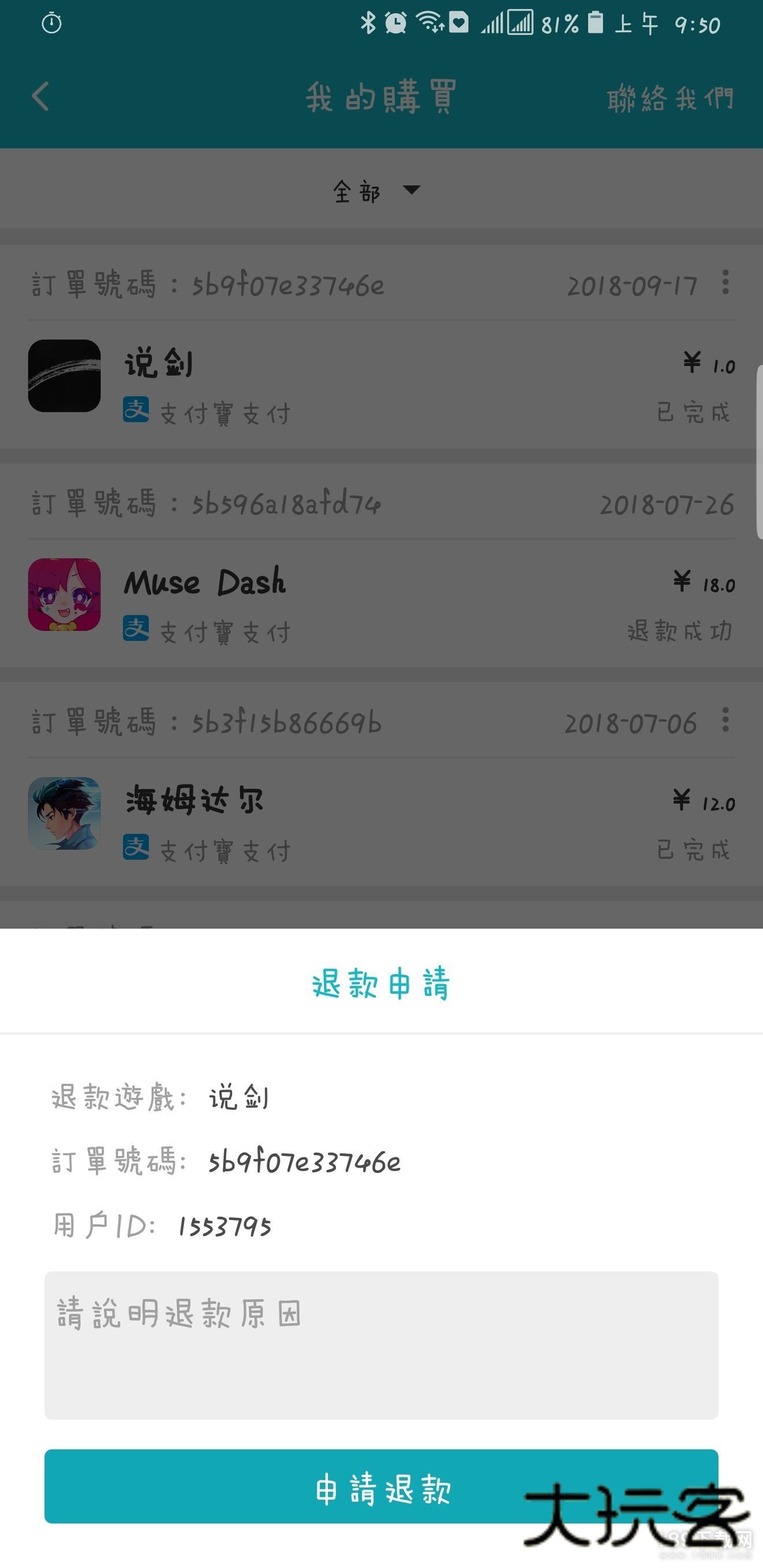The height and width of the screenshot is (1568, 763).
Task: Open overflow menu for order 5b9f07e33746e
Action: pyautogui.click(x=725, y=283)
